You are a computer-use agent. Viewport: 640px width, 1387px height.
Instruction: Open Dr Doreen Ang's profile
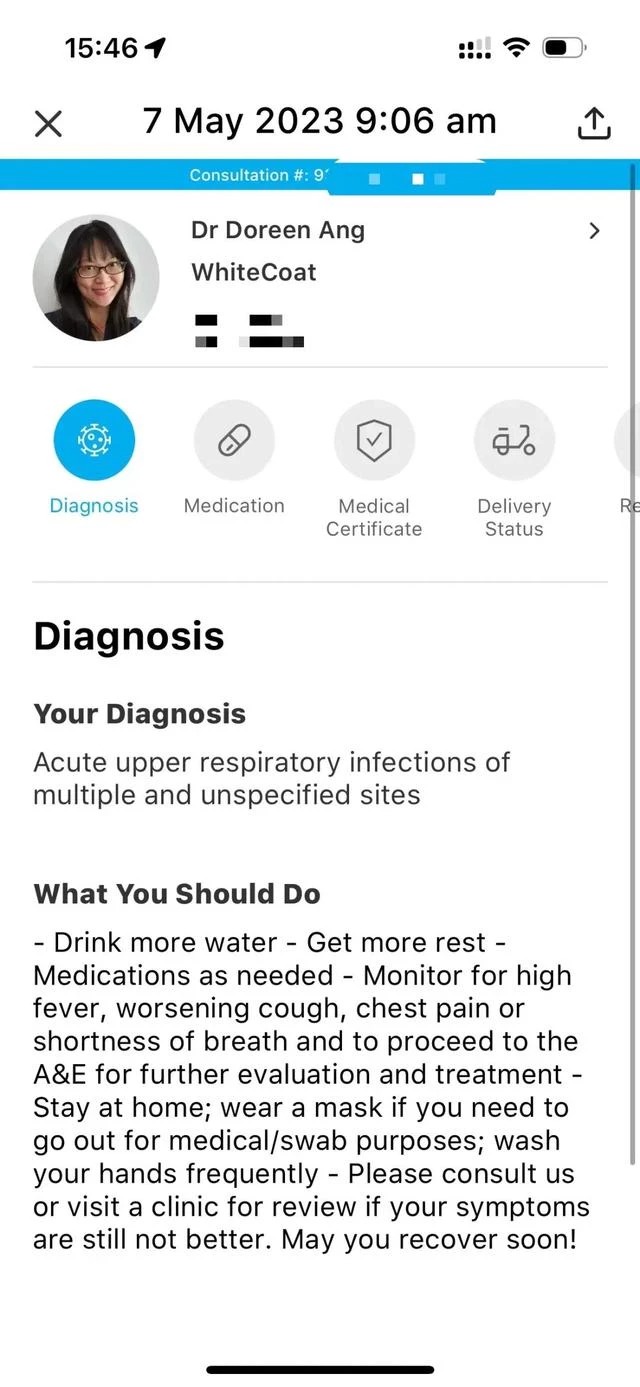tap(320, 278)
